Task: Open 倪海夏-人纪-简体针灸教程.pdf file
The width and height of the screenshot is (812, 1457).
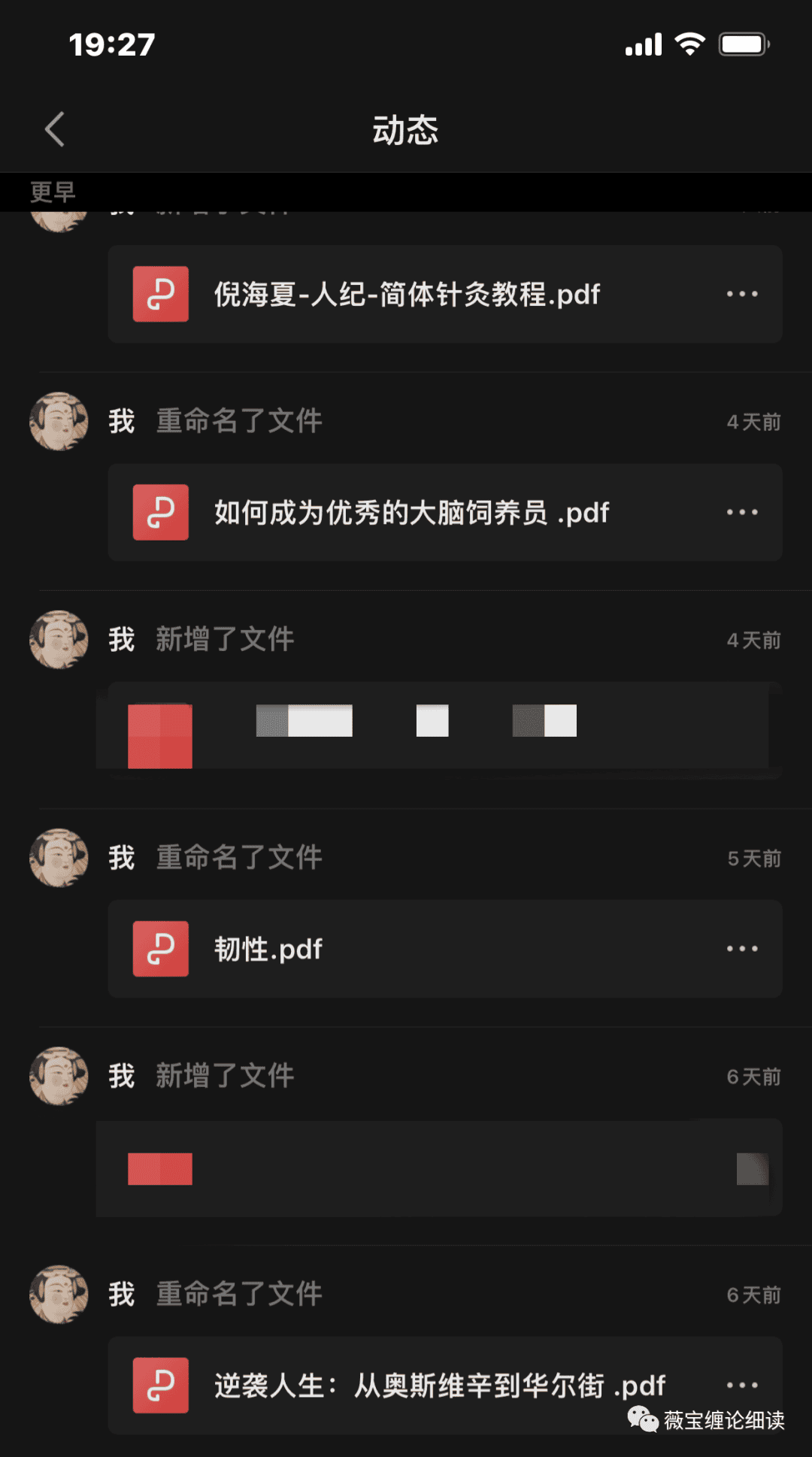Action: pos(406,294)
